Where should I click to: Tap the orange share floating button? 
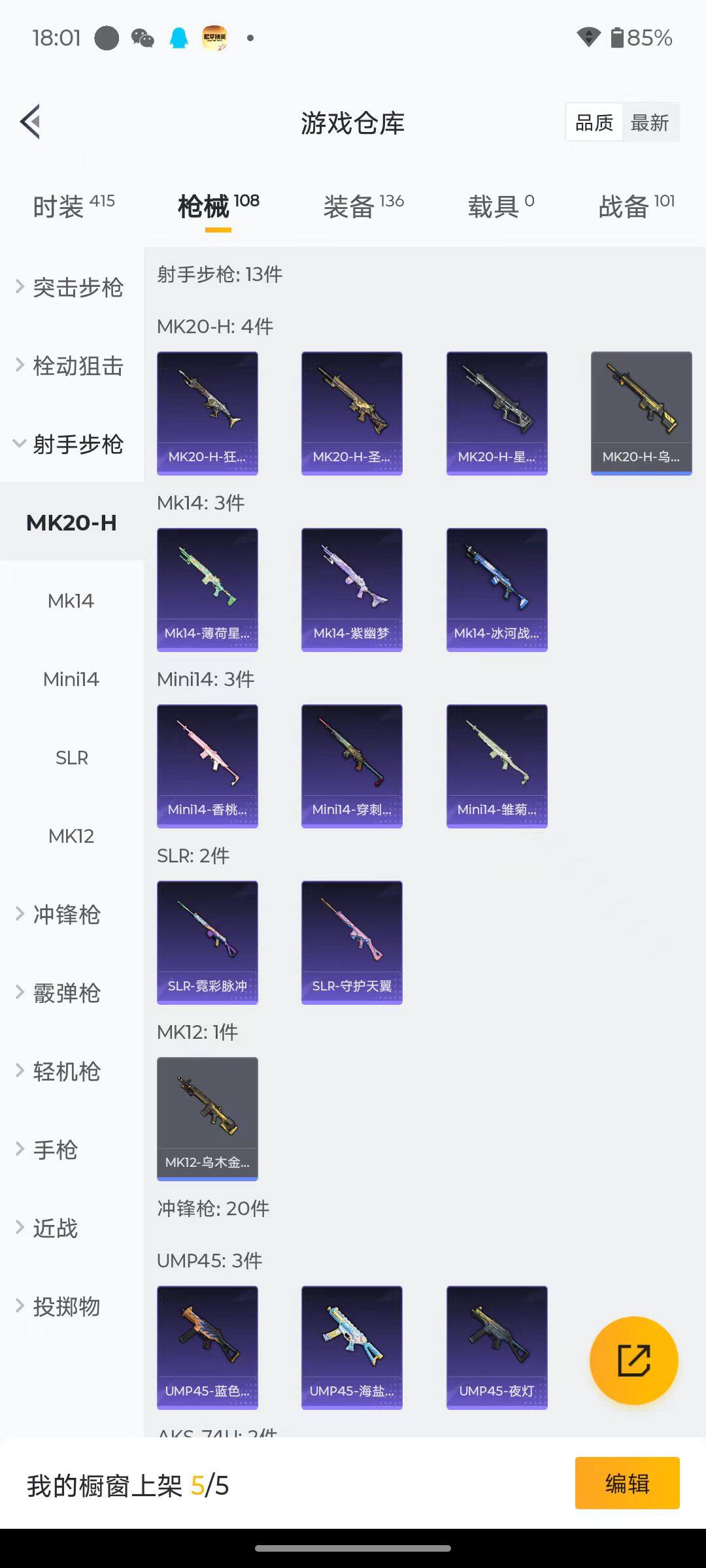pyautogui.click(x=633, y=1360)
